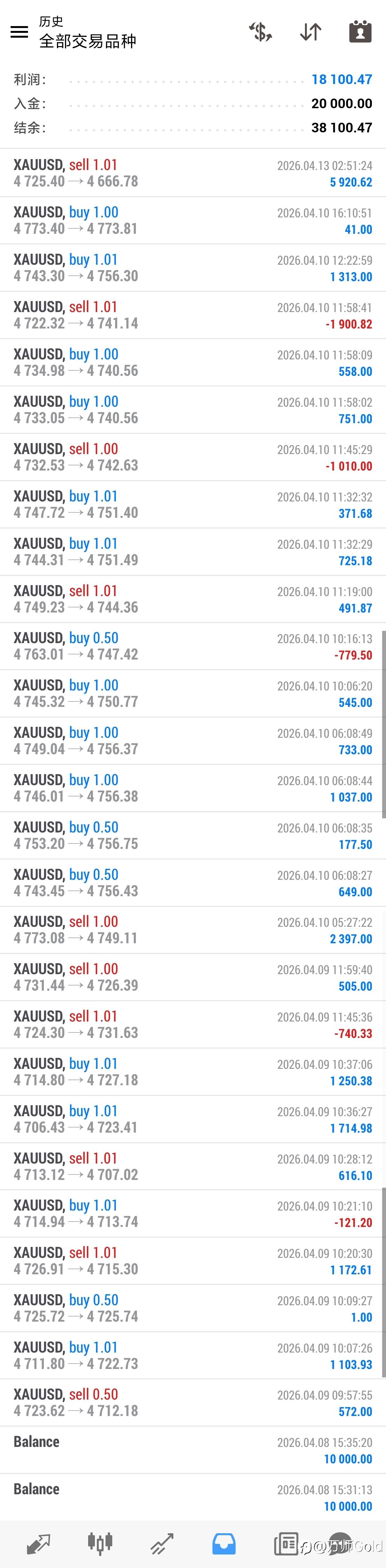Open the sort order arrows
Viewport: 386px width, 1568px height.
[311, 32]
